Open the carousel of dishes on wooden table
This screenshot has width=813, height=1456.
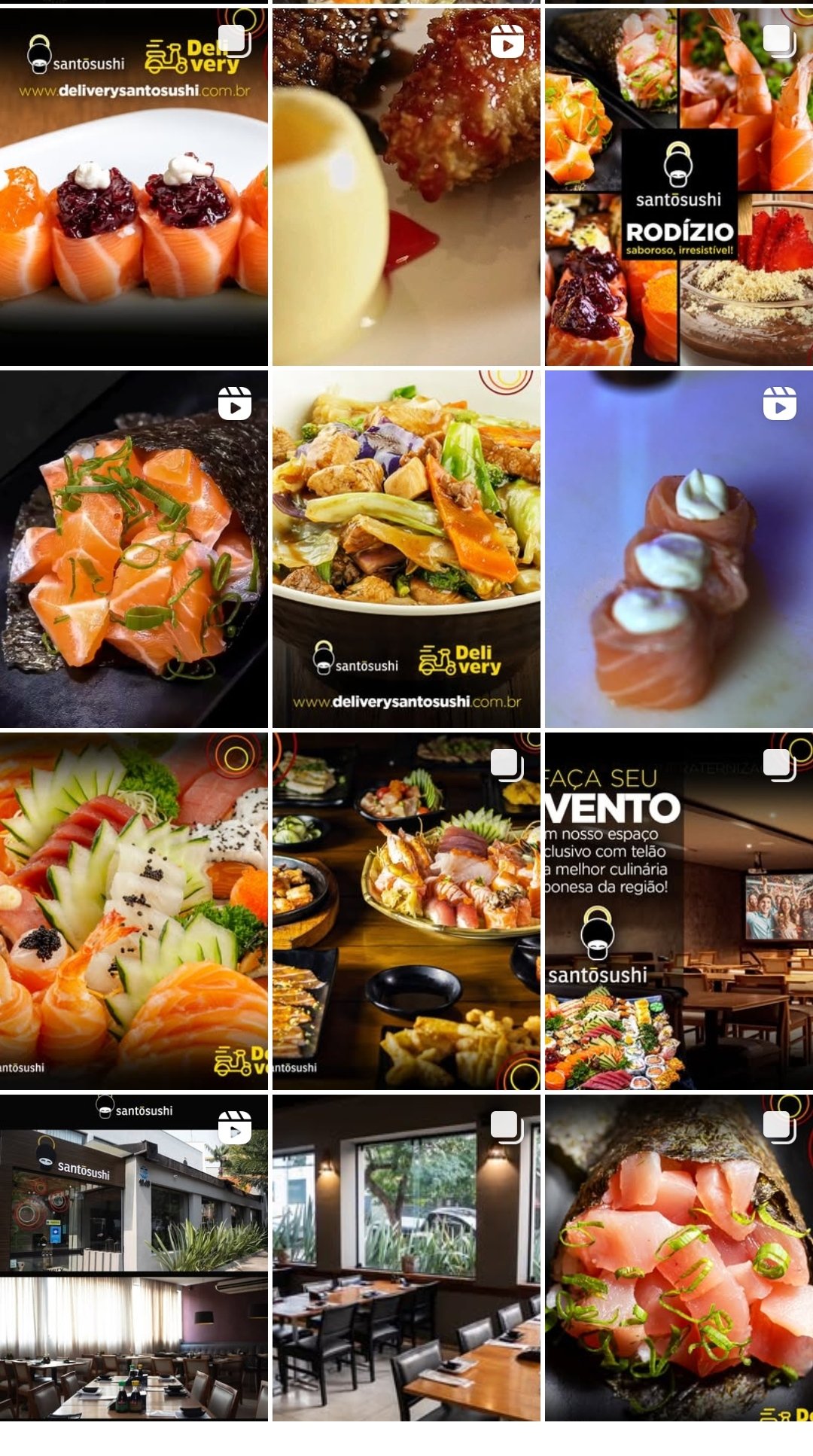(406, 911)
